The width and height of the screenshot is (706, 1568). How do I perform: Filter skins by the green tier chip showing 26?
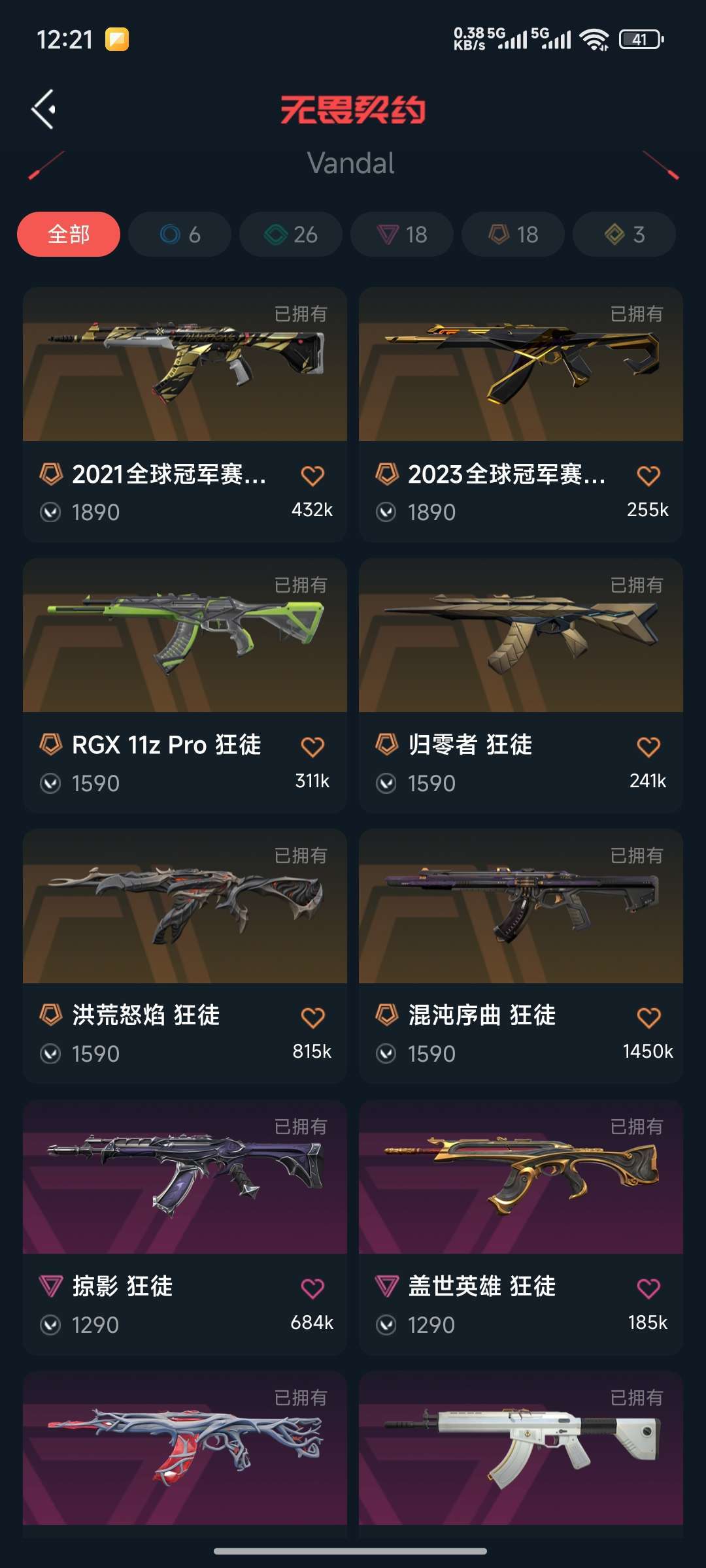tap(291, 235)
